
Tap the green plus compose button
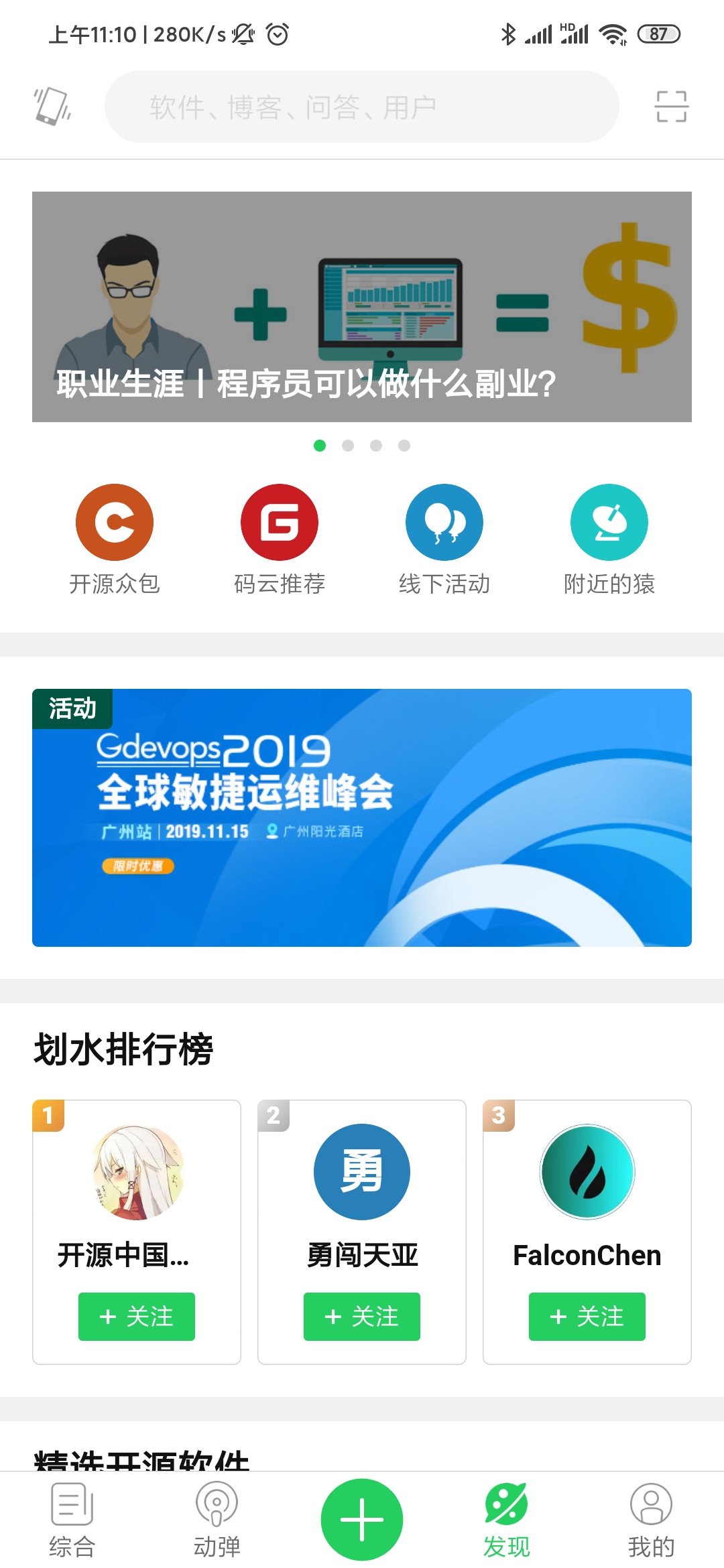click(362, 1519)
